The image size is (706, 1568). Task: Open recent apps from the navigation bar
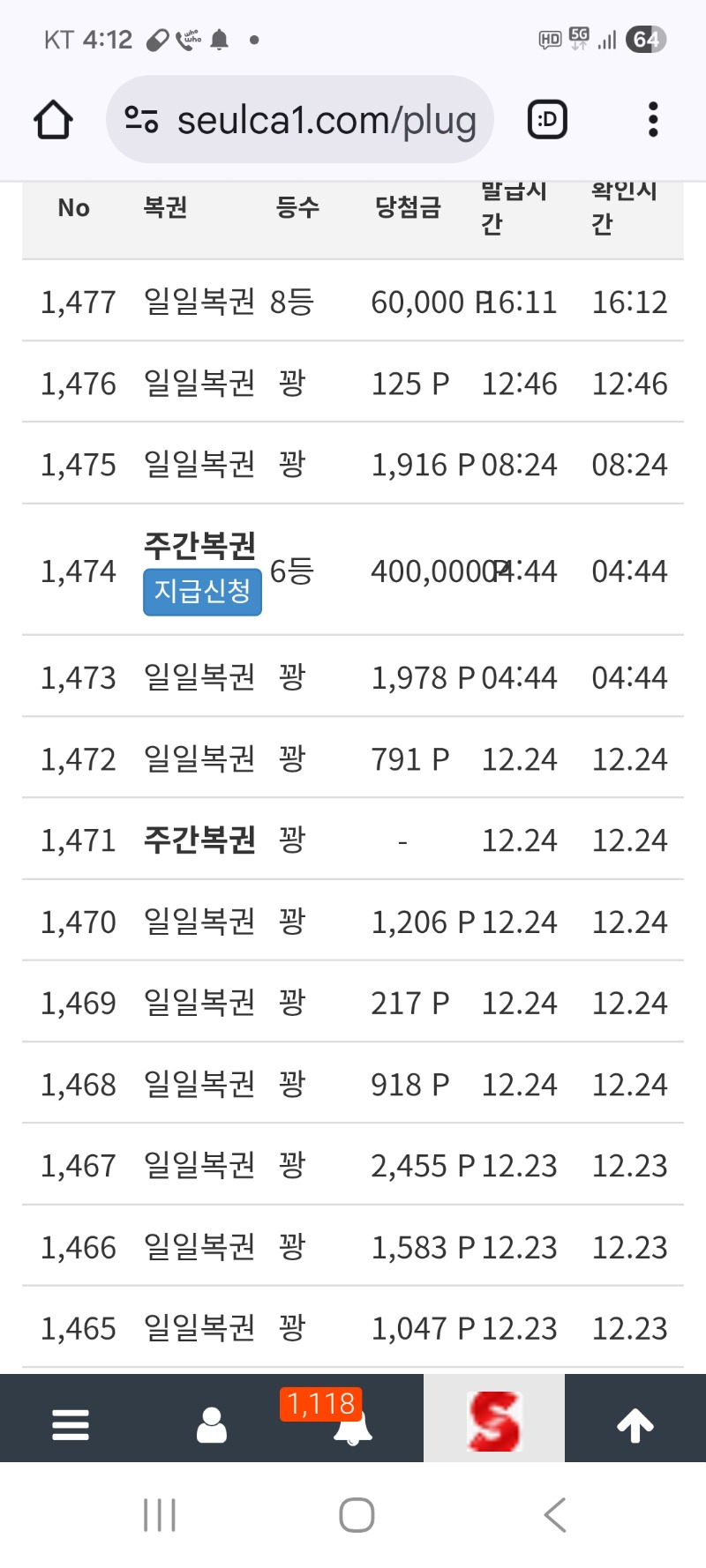pos(160,1515)
